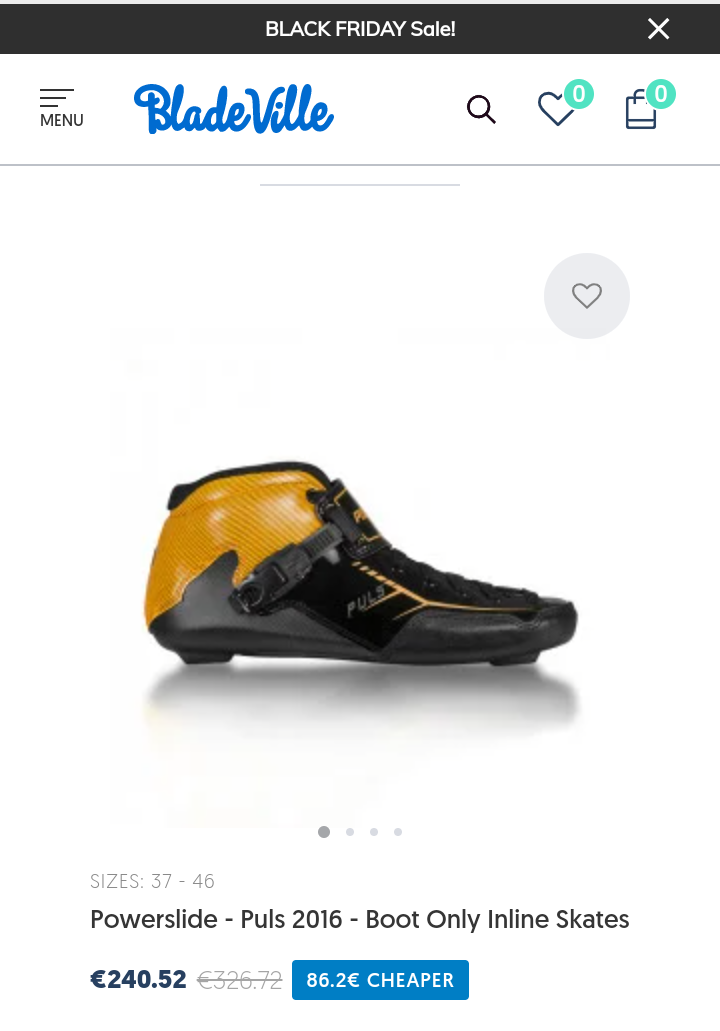
Task: Add Puls 2016 boot to wishlist
Action: 587,296
